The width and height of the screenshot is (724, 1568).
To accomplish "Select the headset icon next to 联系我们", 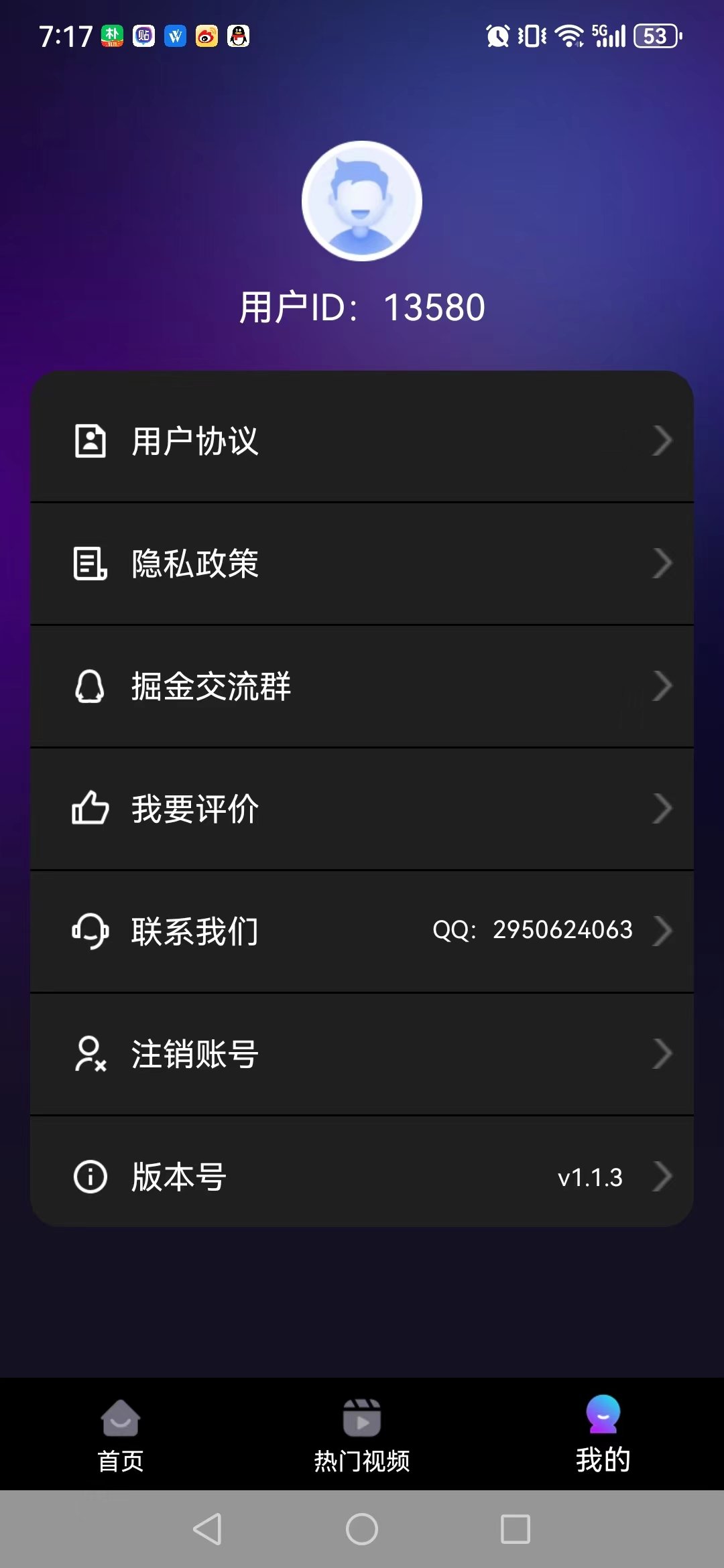I will 91,931.
